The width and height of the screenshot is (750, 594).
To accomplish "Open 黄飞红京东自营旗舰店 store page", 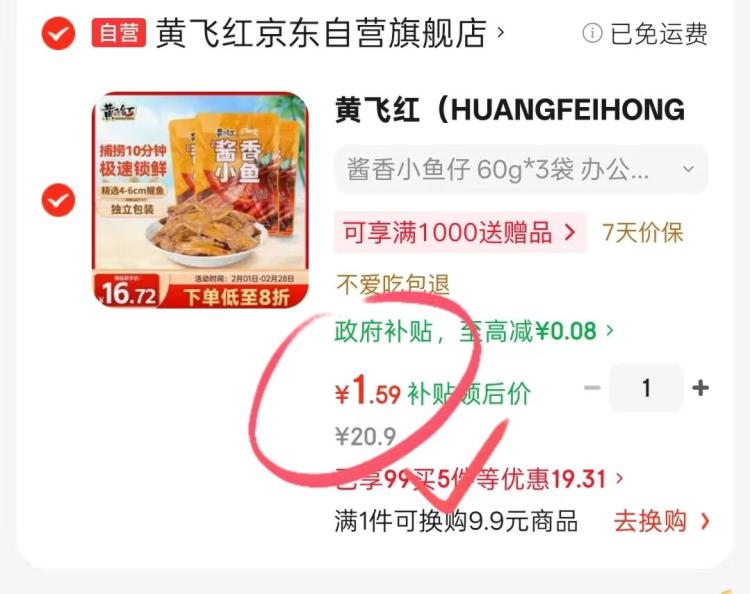I will click(330, 34).
